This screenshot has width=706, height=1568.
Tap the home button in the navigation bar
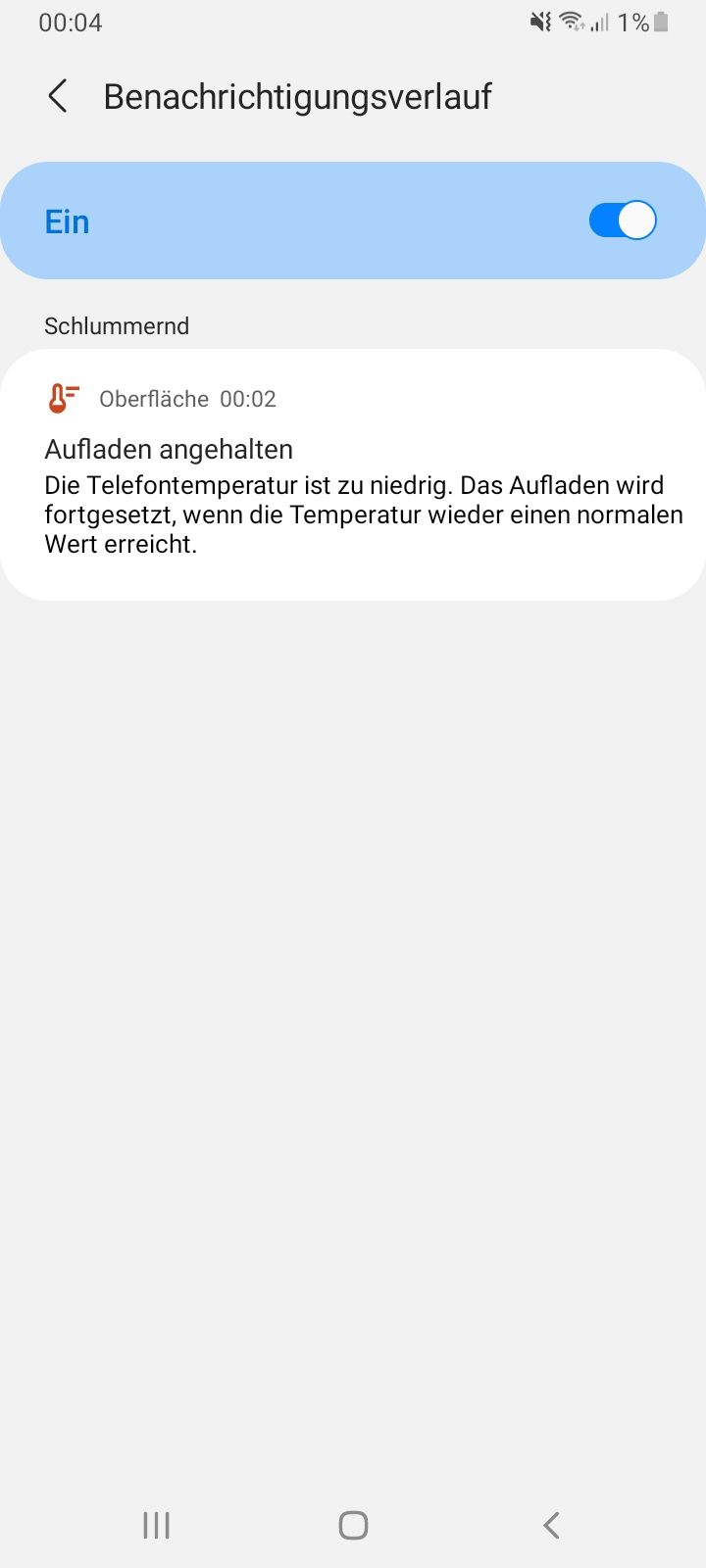tap(352, 1525)
